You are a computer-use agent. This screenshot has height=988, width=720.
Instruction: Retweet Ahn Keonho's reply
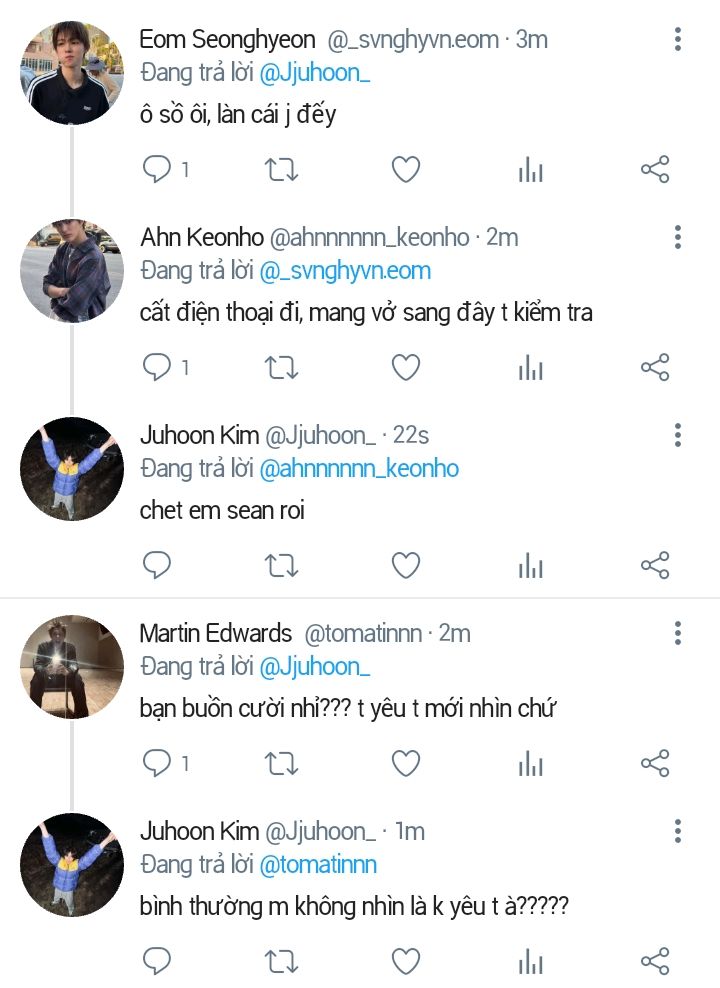281,368
